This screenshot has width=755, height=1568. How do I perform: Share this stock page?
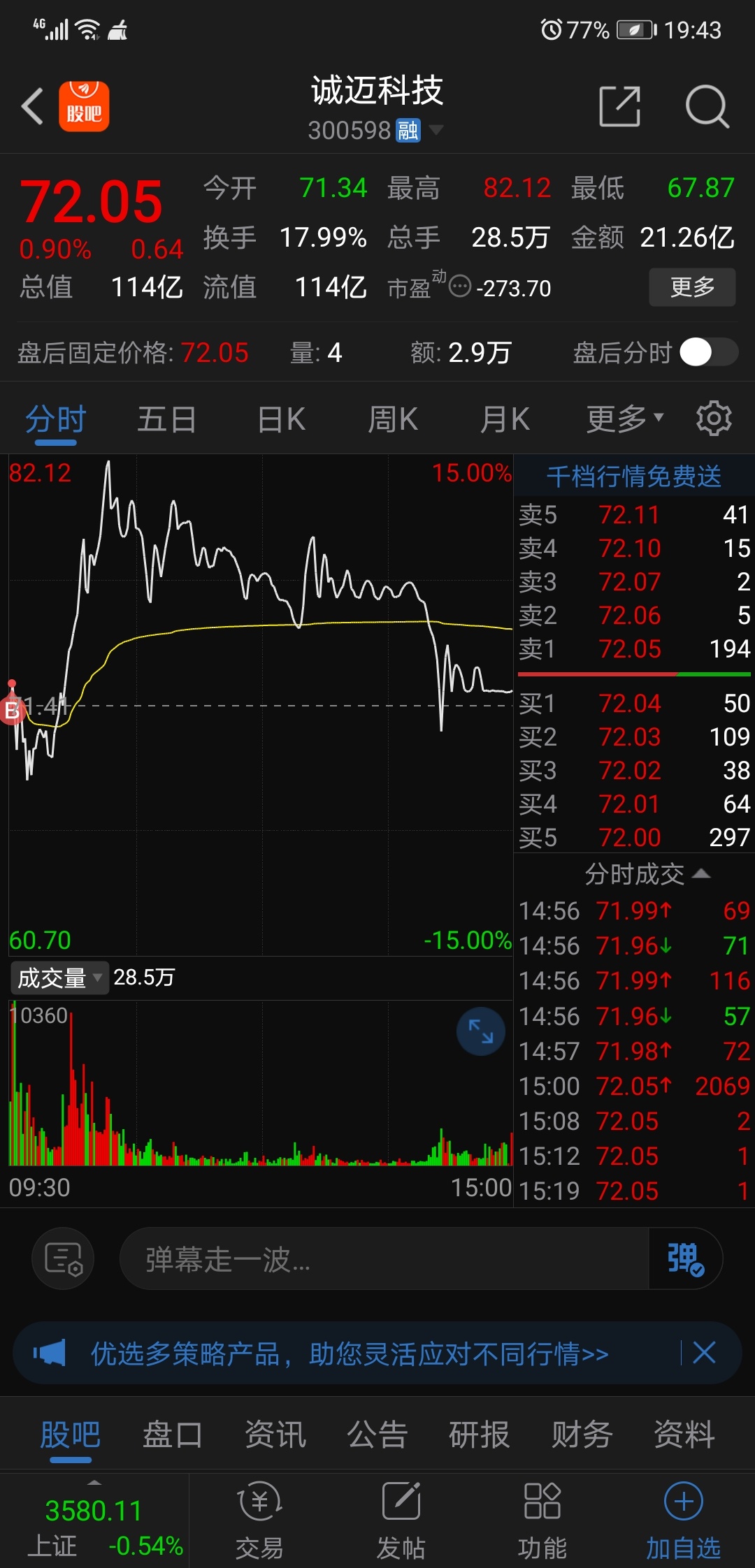point(620,106)
